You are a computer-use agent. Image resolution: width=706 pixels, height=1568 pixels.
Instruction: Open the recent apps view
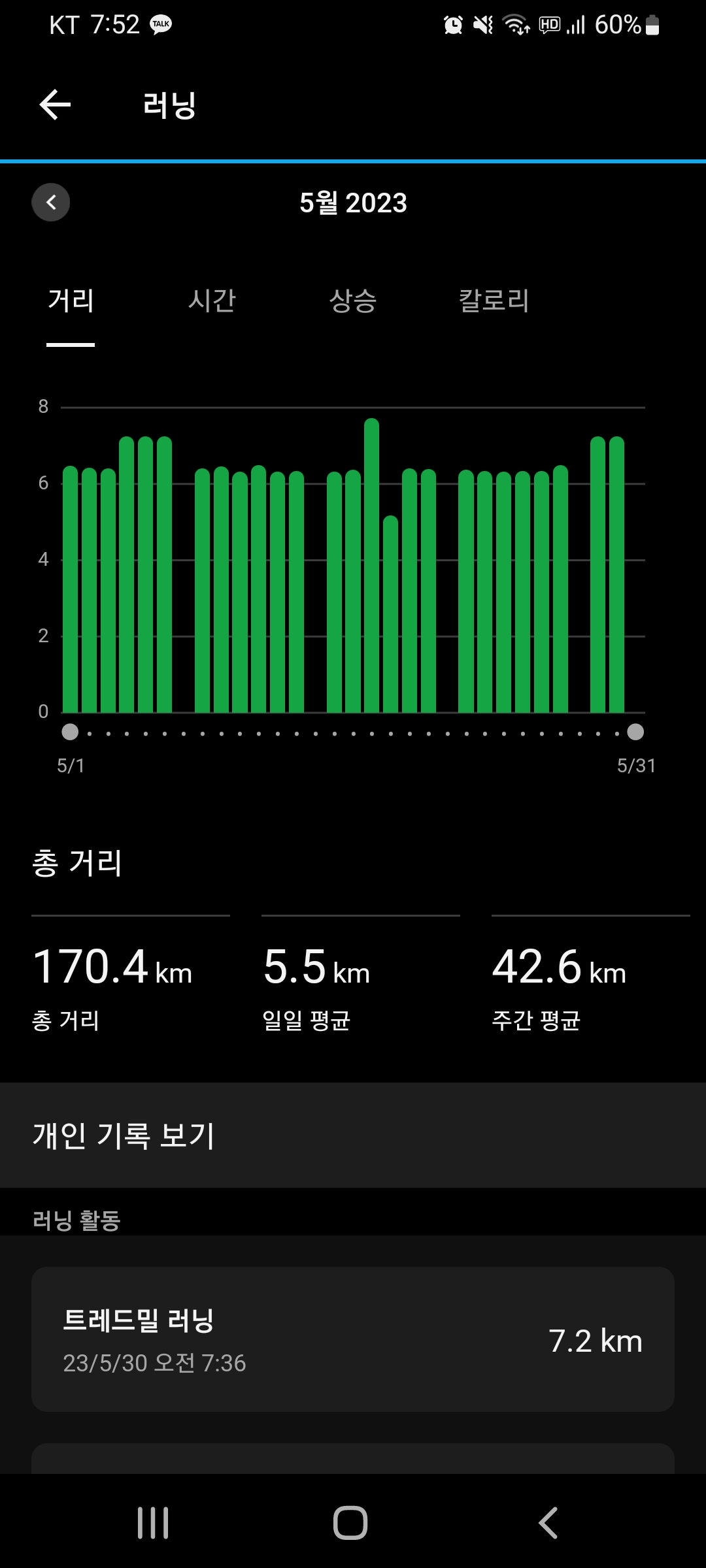[x=153, y=1523]
